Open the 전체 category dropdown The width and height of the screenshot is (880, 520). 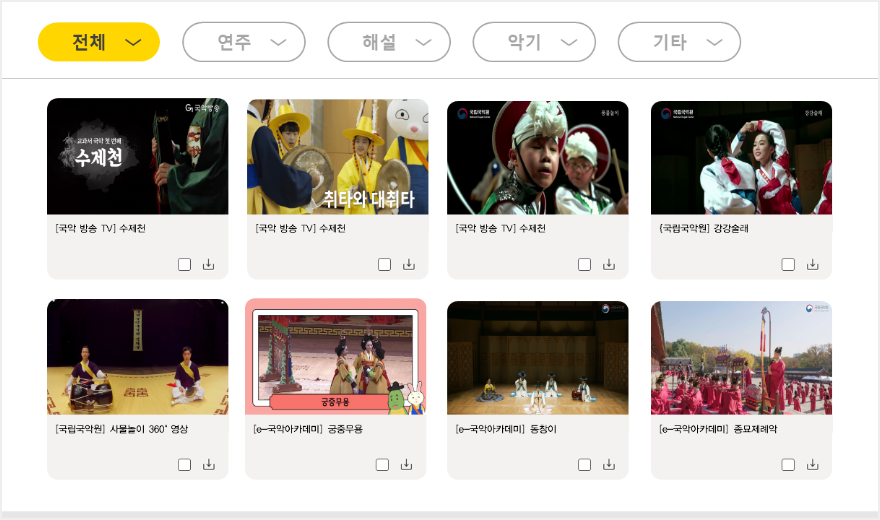coord(98,42)
